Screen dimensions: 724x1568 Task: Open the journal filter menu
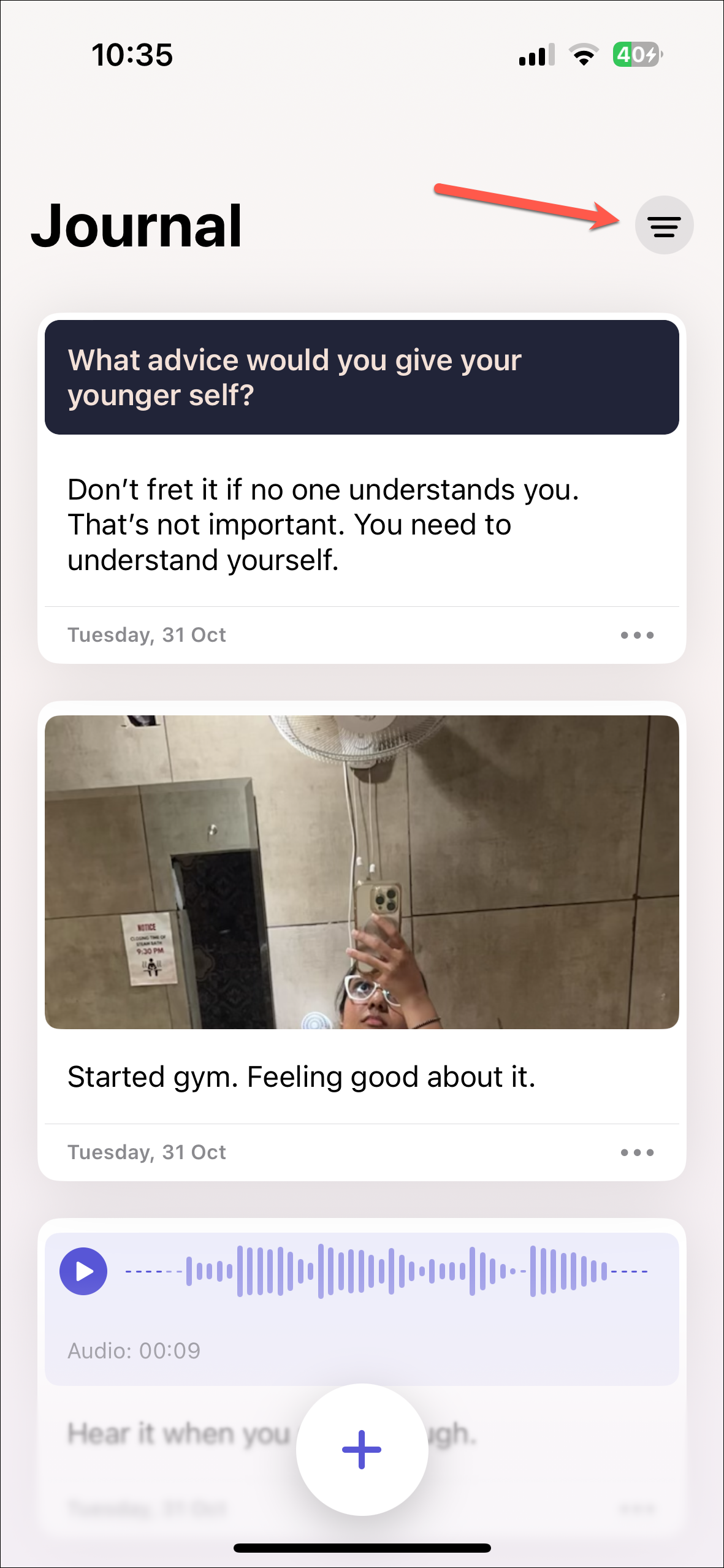click(664, 226)
